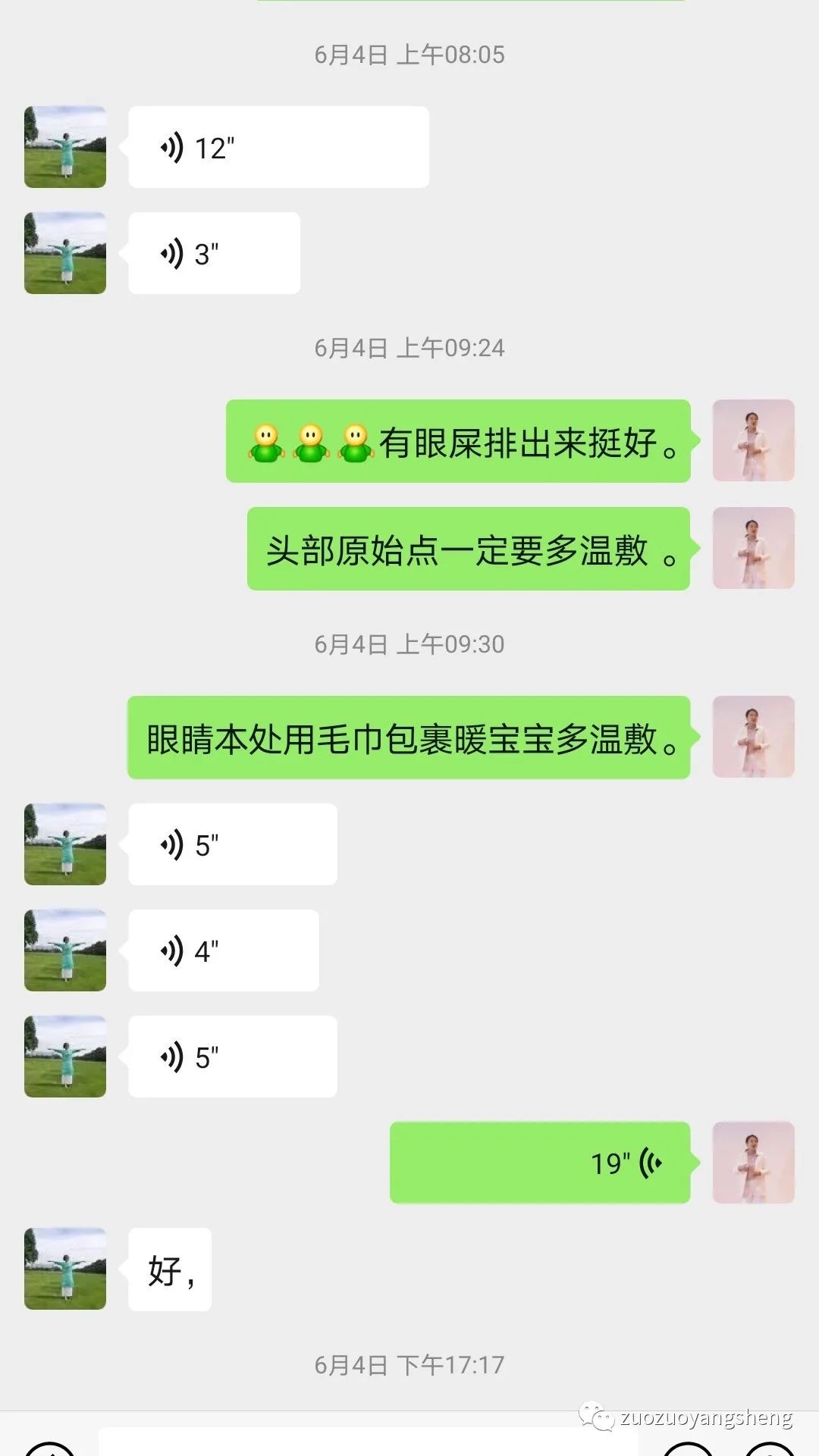
Task: Select the message 头部原始点一定要多温敷
Action: point(466,550)
